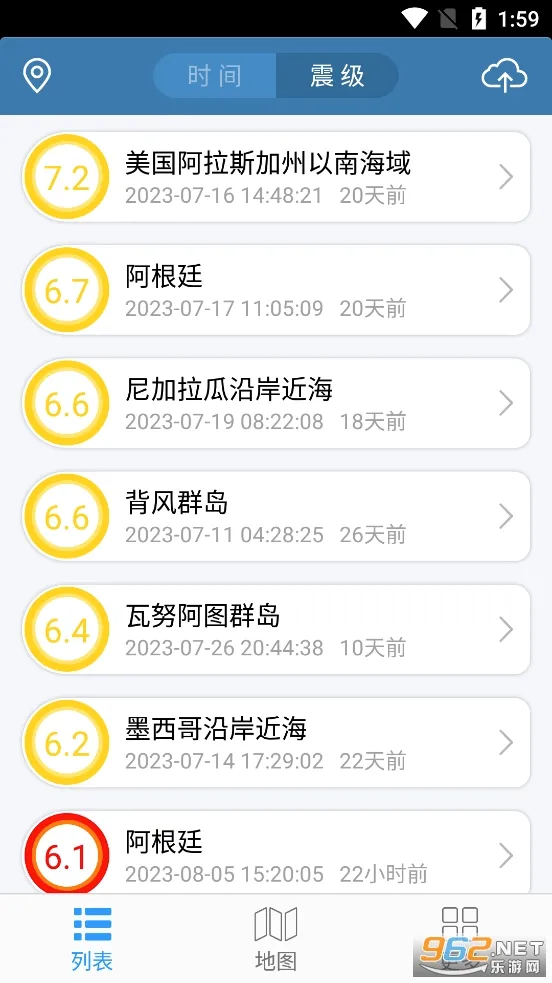The width and height of the screenshot is (552, 983).
Task: Open the 墨西哥沿岸近海 6.2 earthquake entry
Action: tap(276, 742)
